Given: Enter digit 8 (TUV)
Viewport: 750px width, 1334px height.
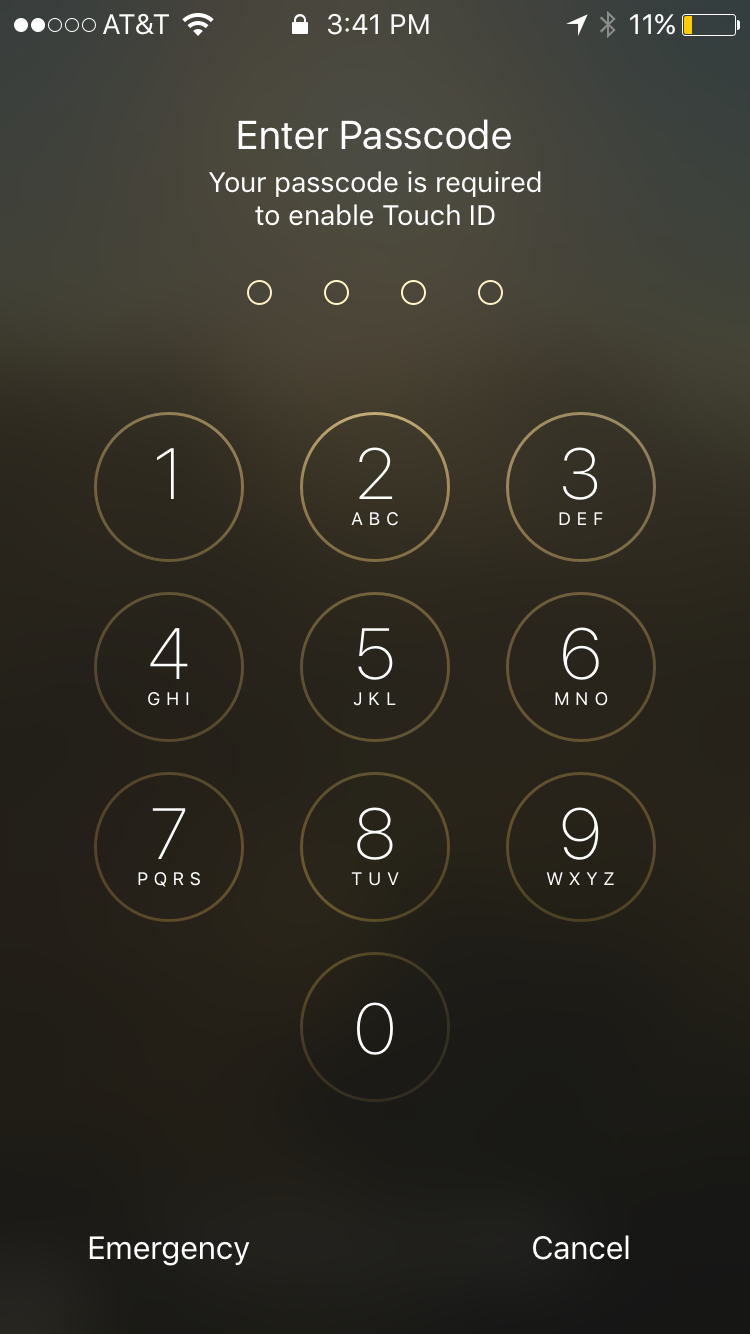Looking at the screenshot, I should point(375,847).
